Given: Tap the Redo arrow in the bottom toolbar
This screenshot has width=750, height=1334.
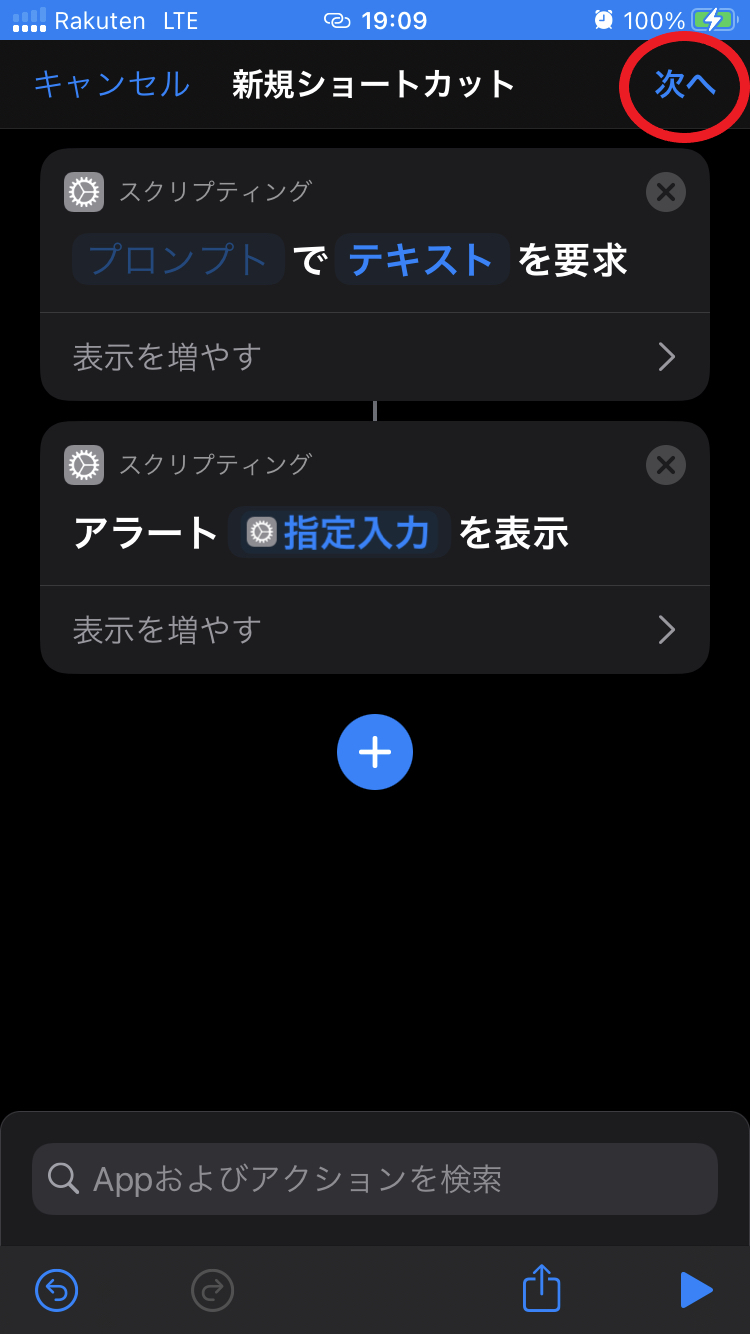Looking at the screenshot, I should pos(212,1290).
